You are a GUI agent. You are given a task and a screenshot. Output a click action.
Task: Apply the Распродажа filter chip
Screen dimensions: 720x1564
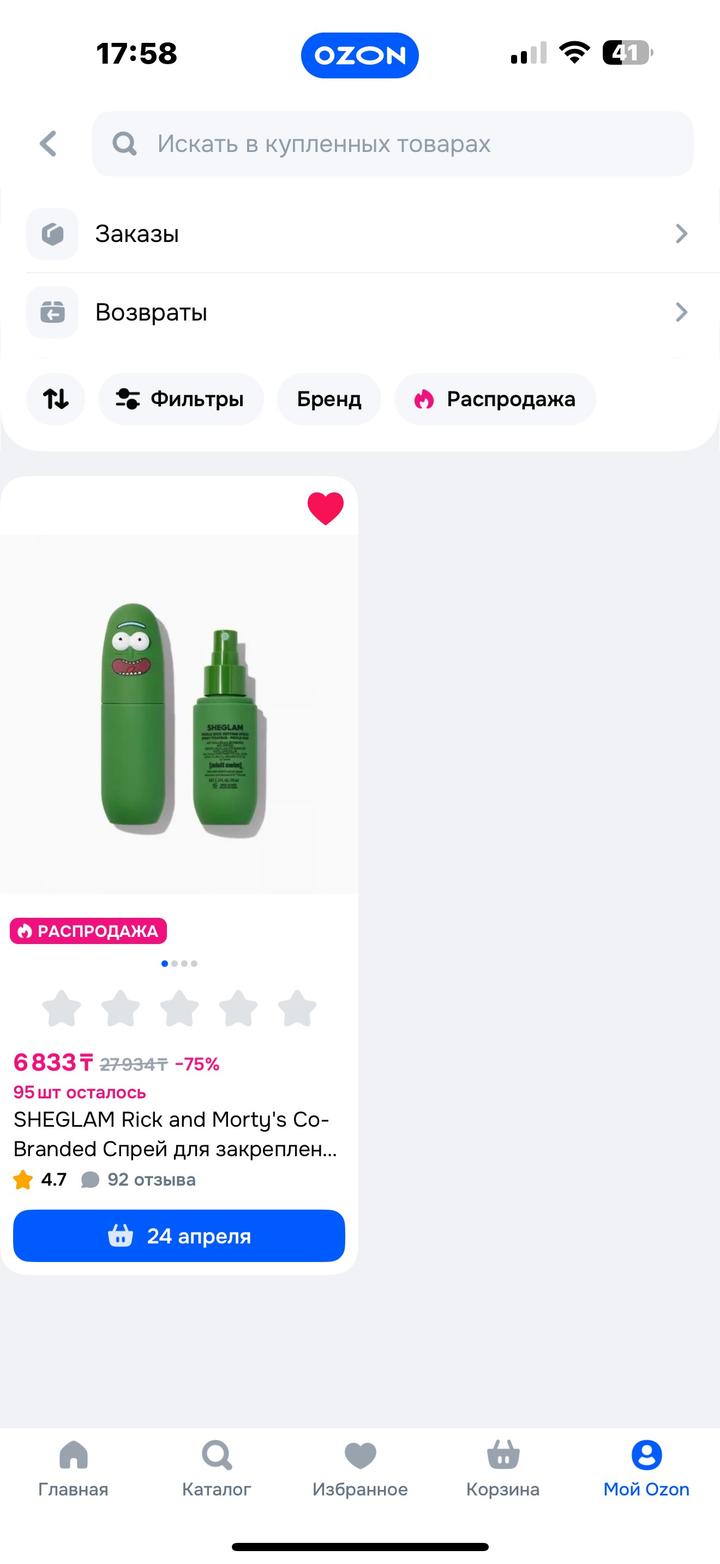click(495, 399)
